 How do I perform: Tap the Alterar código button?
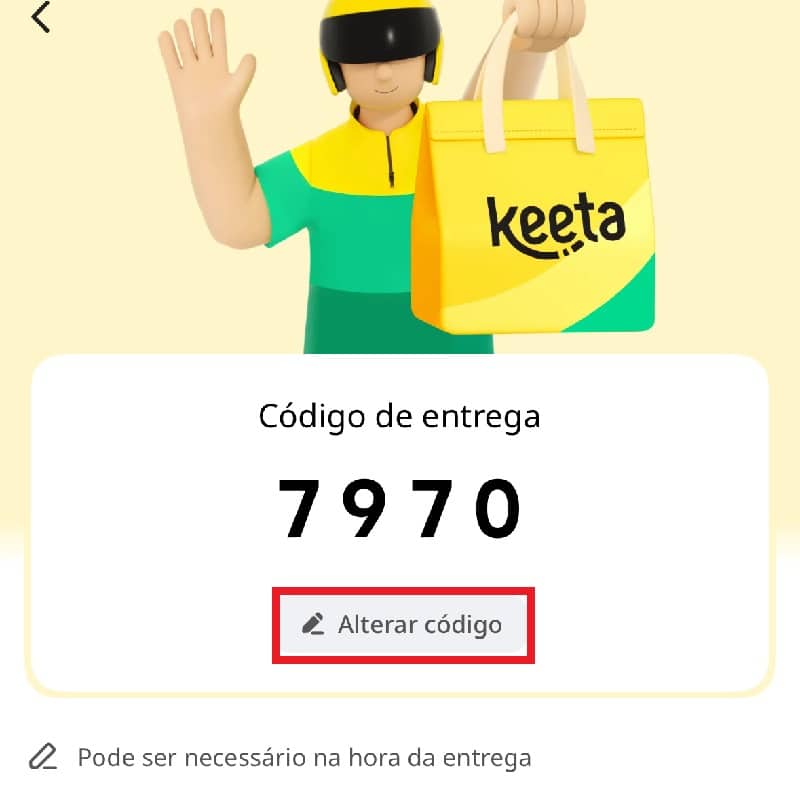click(403, 625)
